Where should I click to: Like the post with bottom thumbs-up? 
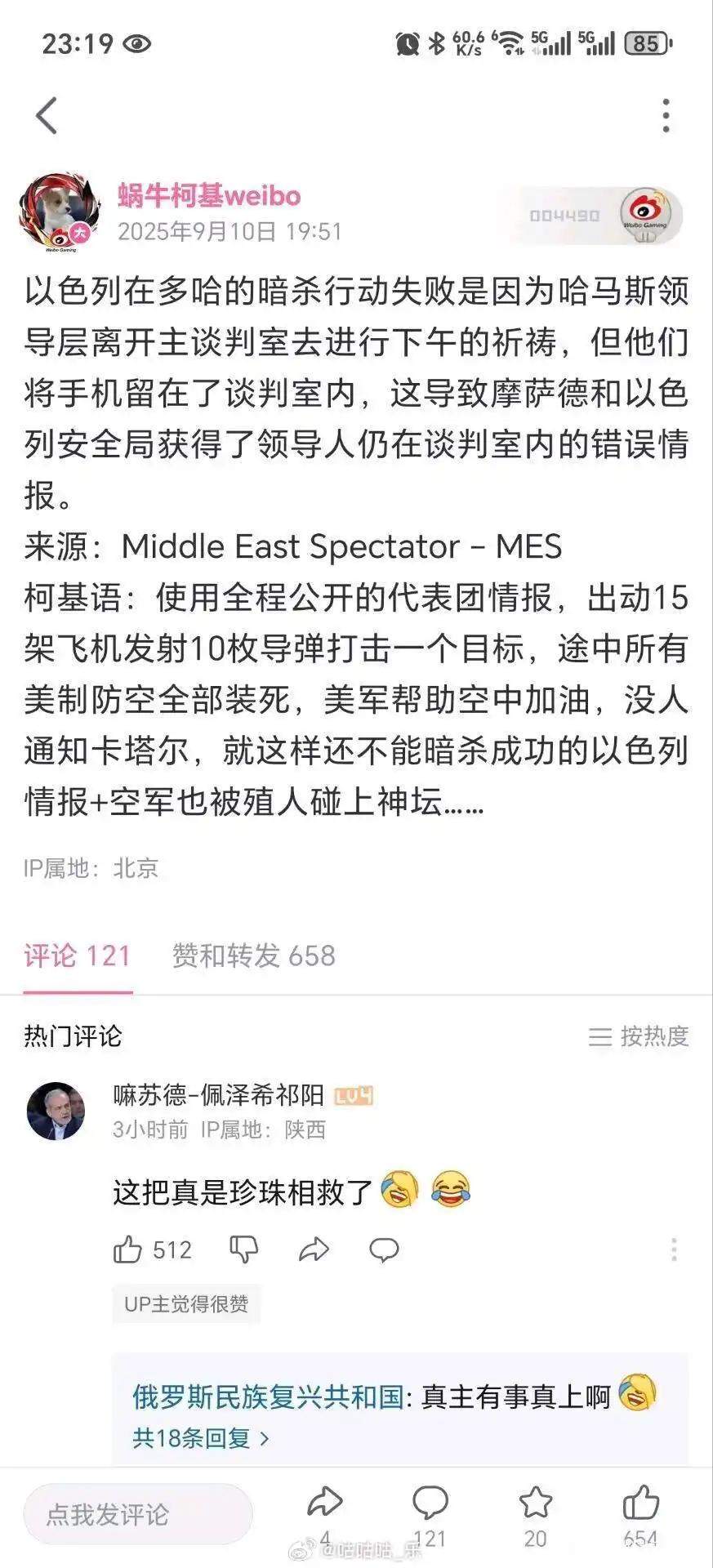(640, 1513)
